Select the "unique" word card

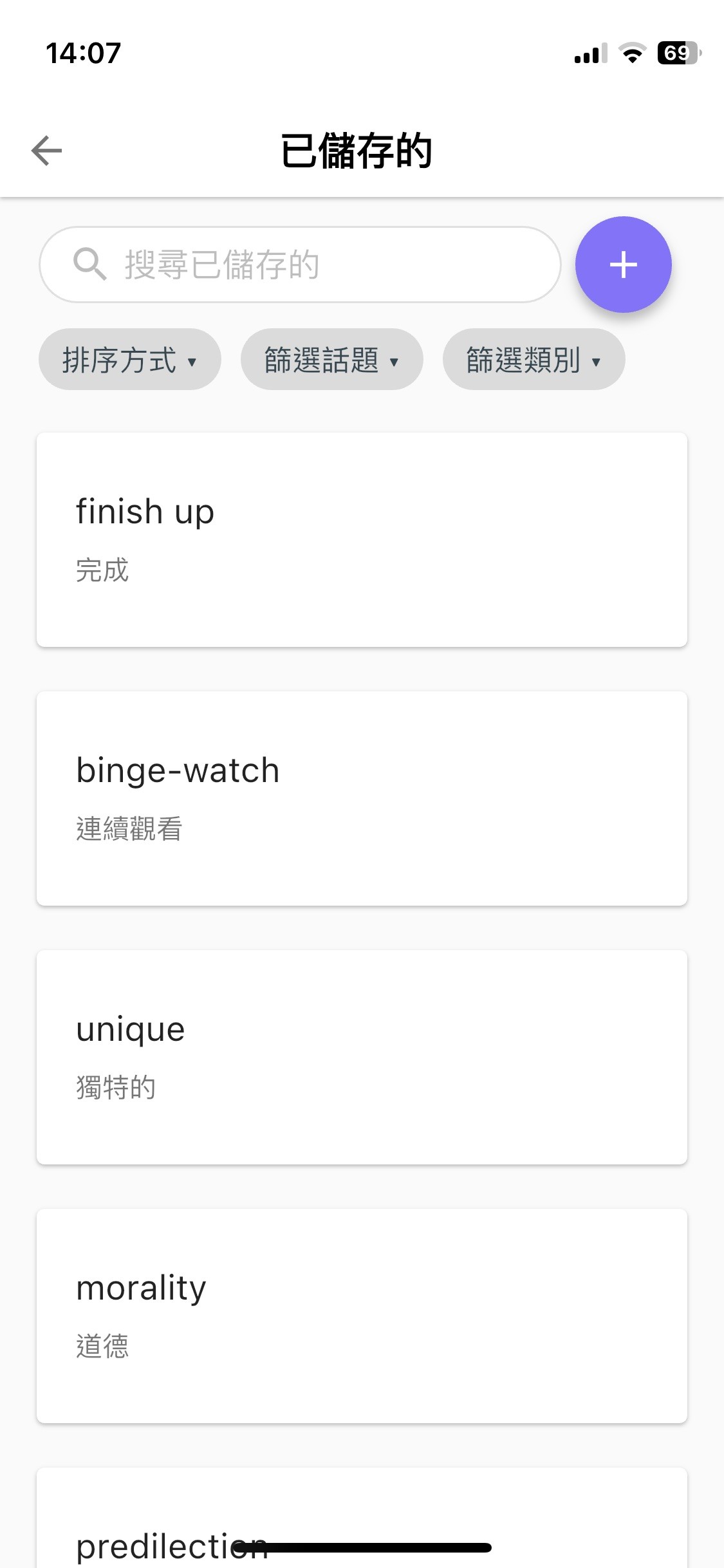coord(362,1057)
